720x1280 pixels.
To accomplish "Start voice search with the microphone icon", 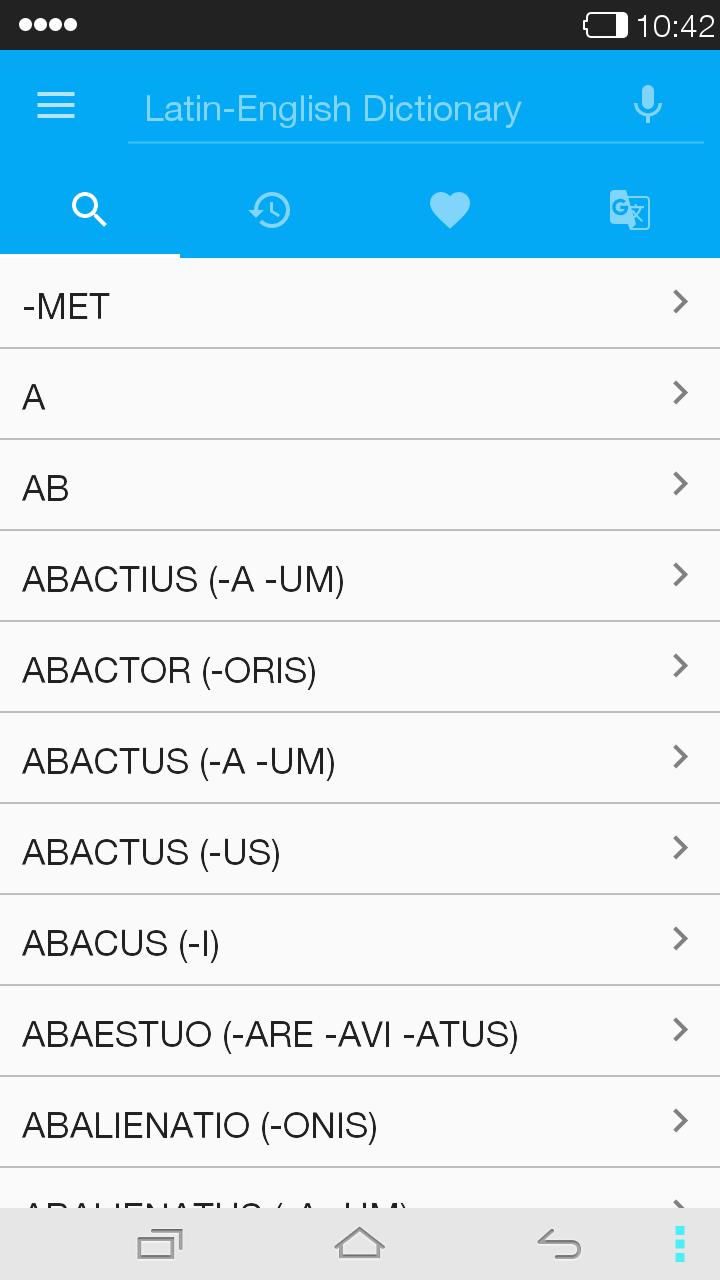I will tap(647, 104).
